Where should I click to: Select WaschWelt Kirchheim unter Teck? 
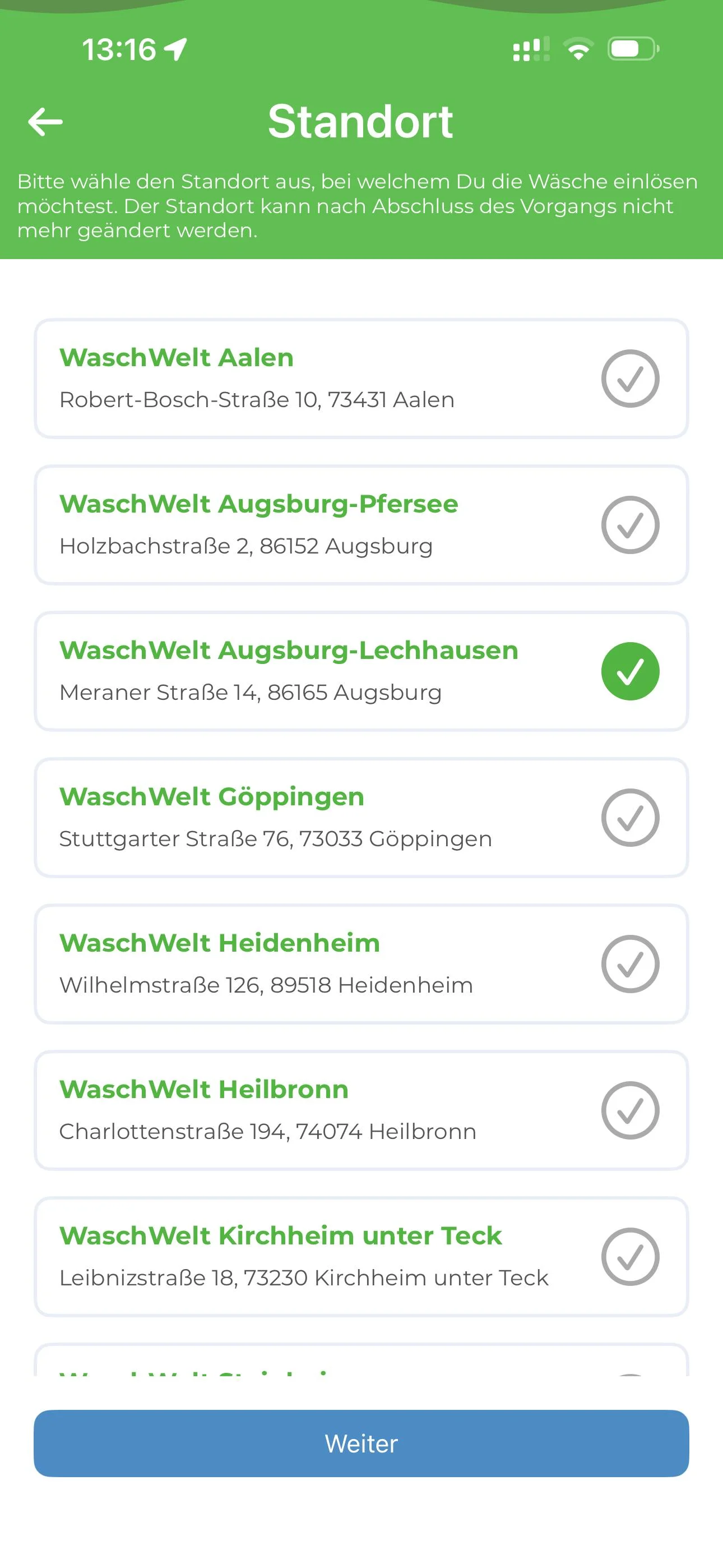tap(361, 1256)
